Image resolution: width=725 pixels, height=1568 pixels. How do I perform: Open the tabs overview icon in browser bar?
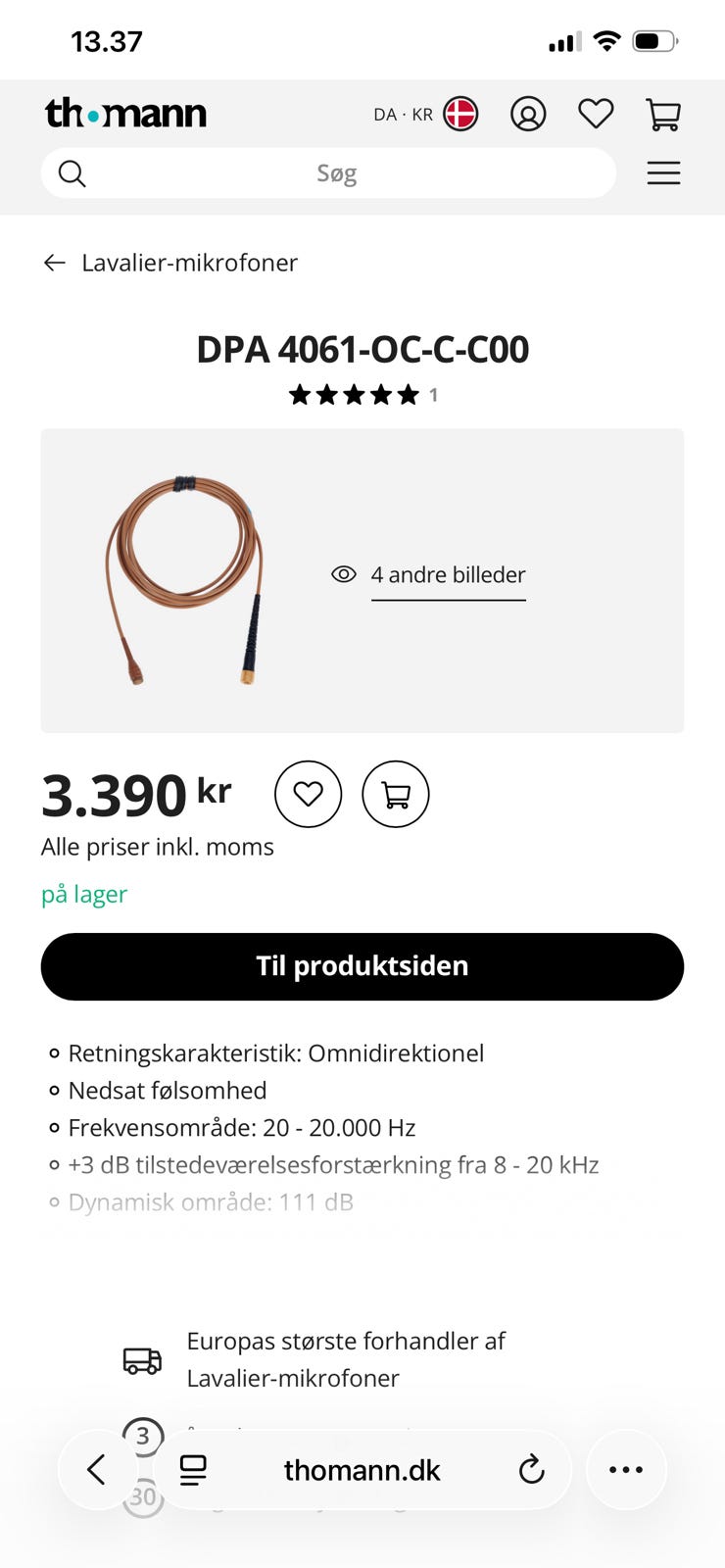(x=193, y=1470)
